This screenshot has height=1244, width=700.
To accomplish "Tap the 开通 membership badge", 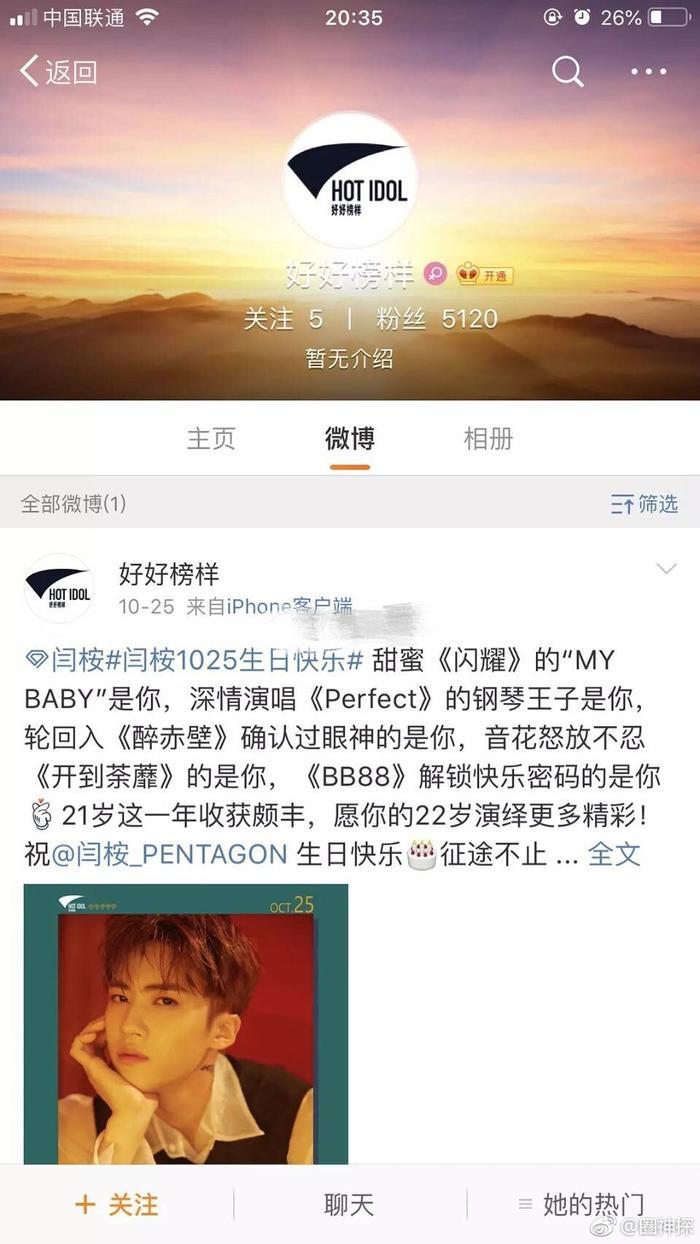I will point(486,274).
